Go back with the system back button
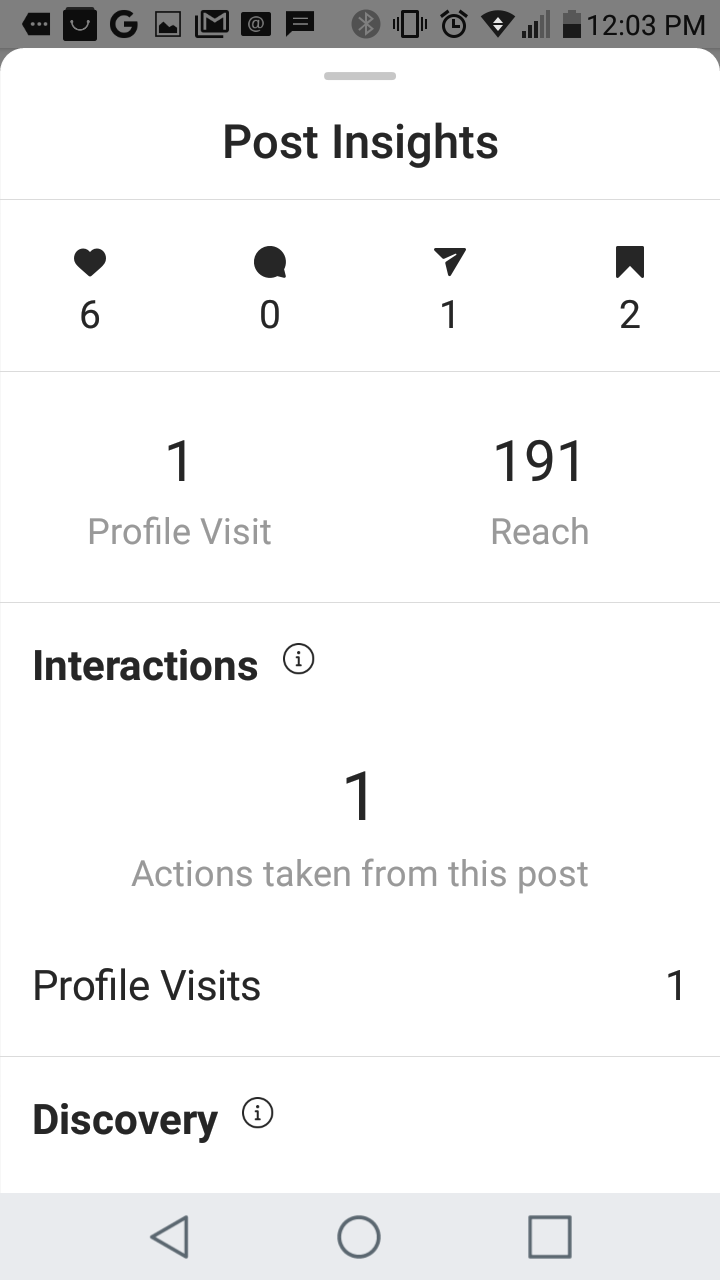The image size is (720, 1280). (170, 1237)
